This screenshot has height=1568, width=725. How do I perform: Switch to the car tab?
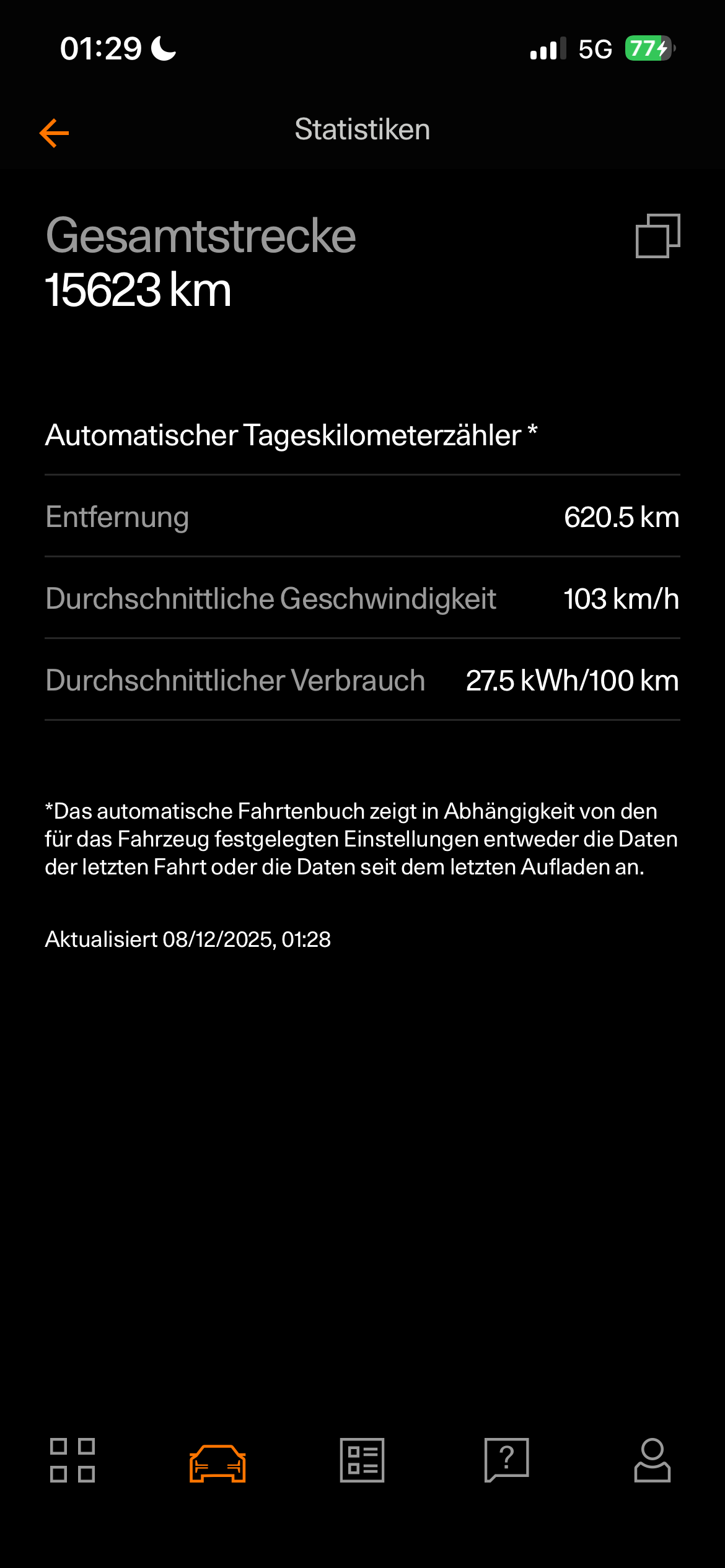click(x=217, y=1463)
